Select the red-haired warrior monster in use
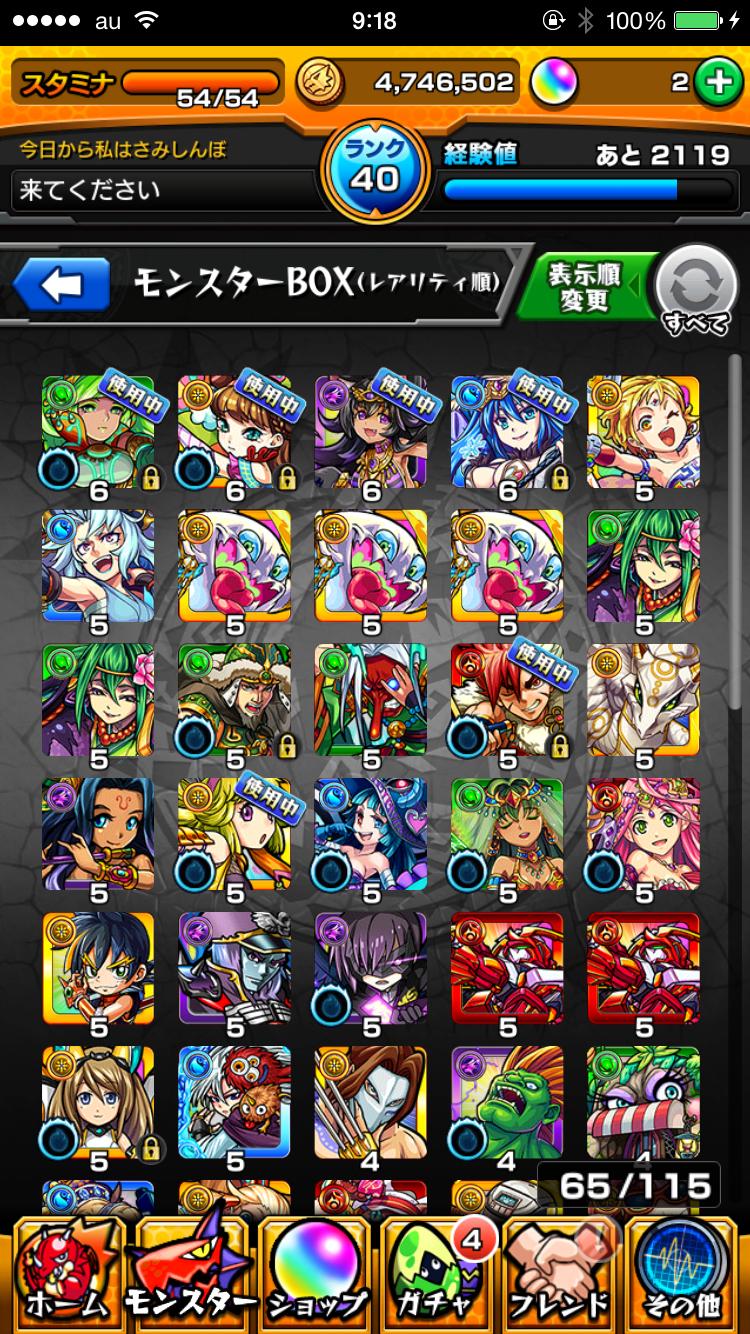Screen dimensions: 750x1334 (507, 700)
